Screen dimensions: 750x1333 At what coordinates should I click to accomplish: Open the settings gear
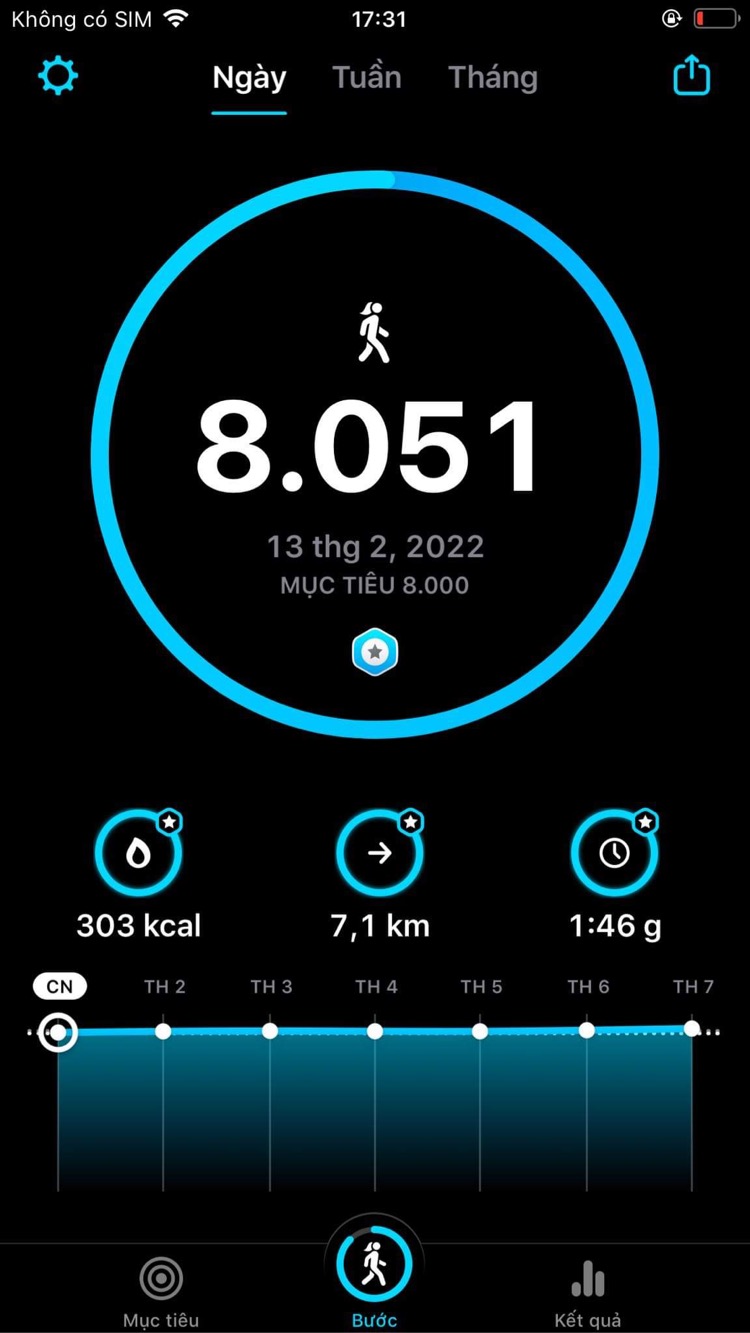tap(58, 77)
